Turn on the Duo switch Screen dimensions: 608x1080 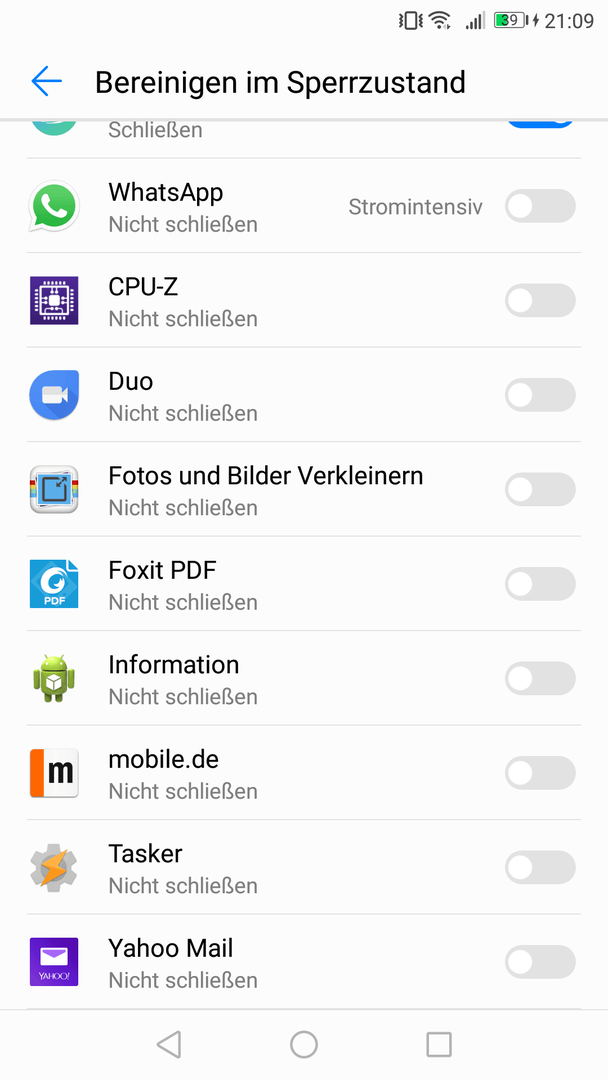tap(541, 395)
